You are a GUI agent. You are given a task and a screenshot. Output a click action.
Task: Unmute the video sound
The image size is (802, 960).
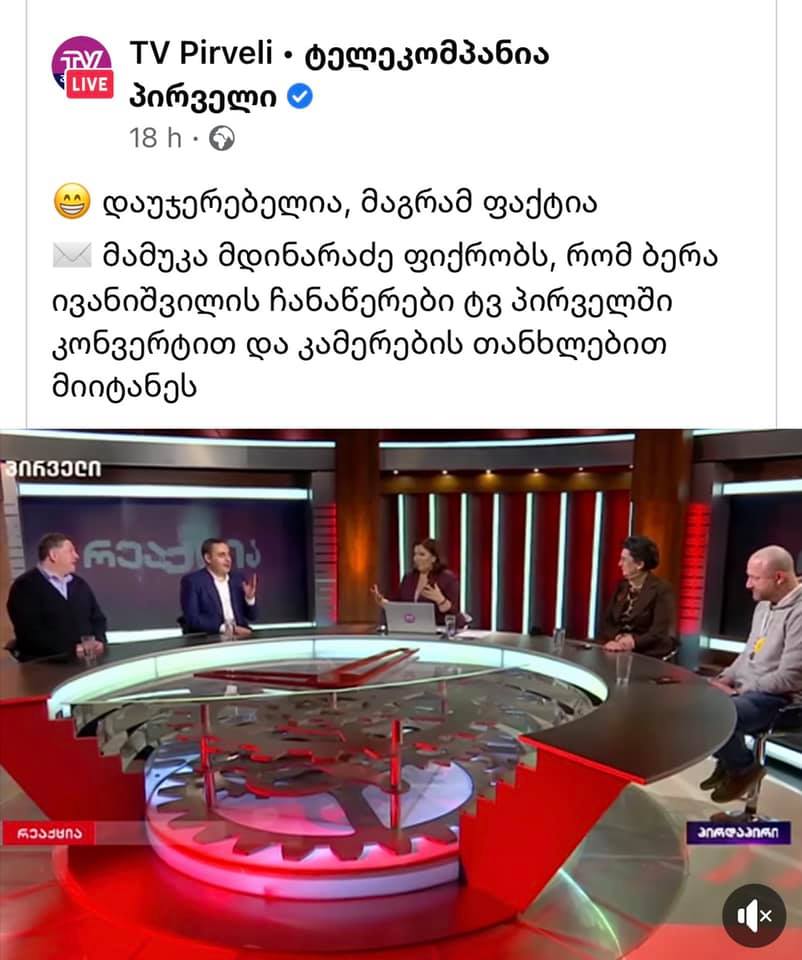pyautogui.click(x=754, y=915)
